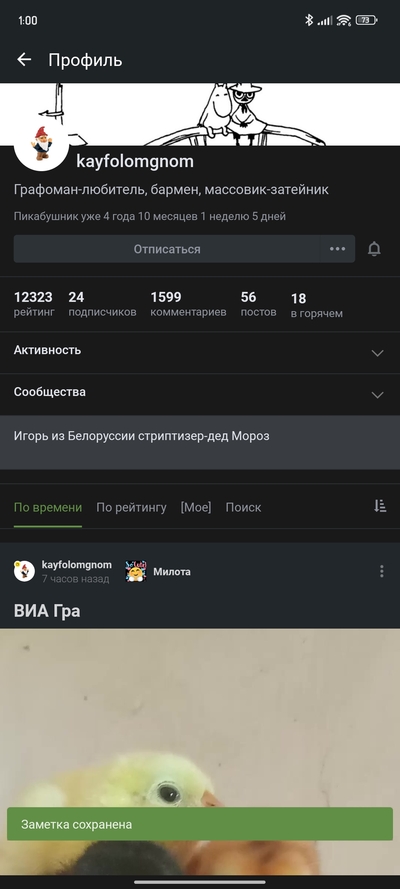This screenshot has width=400, height=889.
Task: Open the ВИА Гра post title
Action: tap(47, 611)
